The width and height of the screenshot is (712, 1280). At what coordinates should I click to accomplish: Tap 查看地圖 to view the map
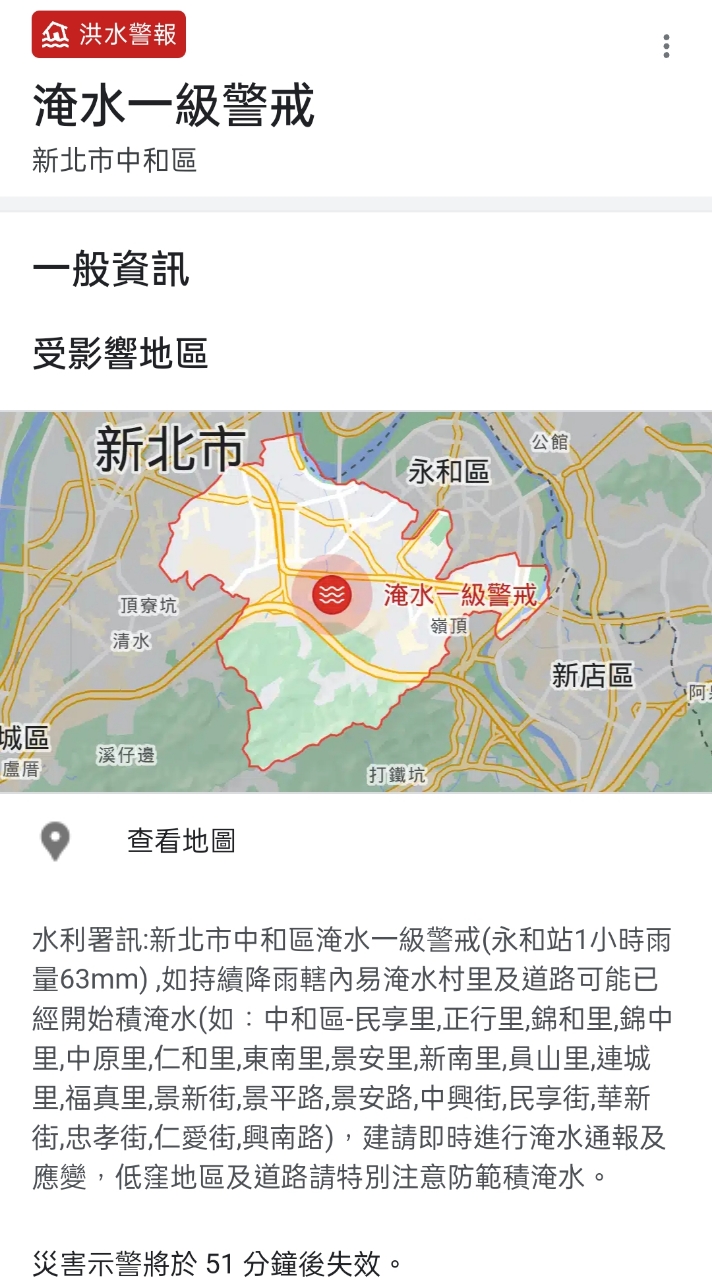coord(181,841)
